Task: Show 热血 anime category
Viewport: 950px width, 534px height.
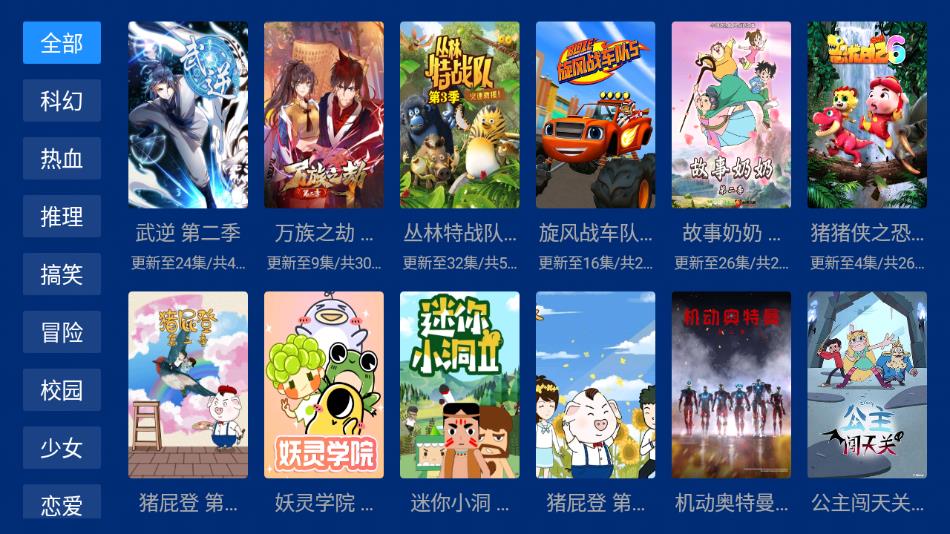Action: point(62,159)
